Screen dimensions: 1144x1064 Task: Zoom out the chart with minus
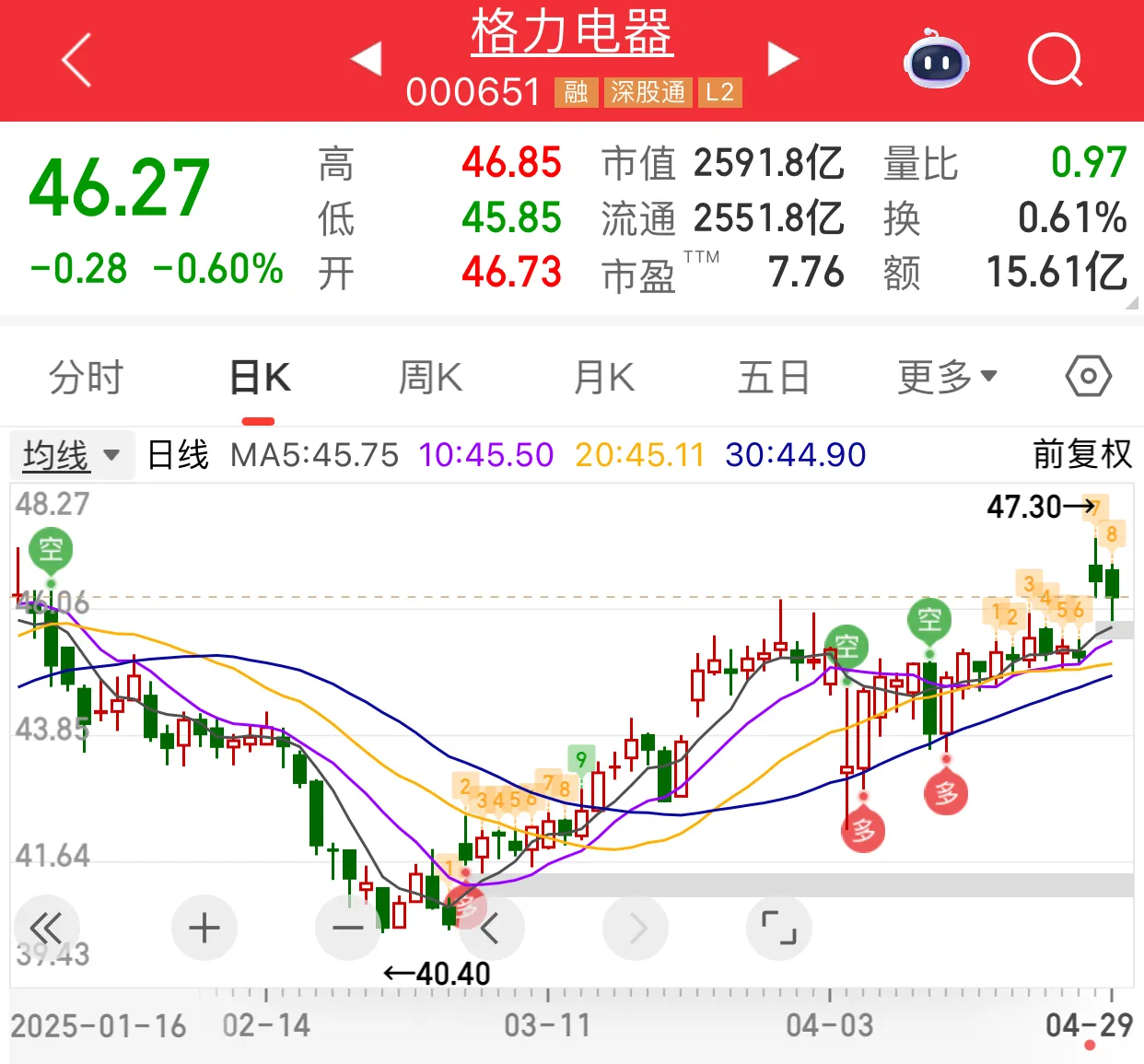pyautogui.click(x=347, y=927)
